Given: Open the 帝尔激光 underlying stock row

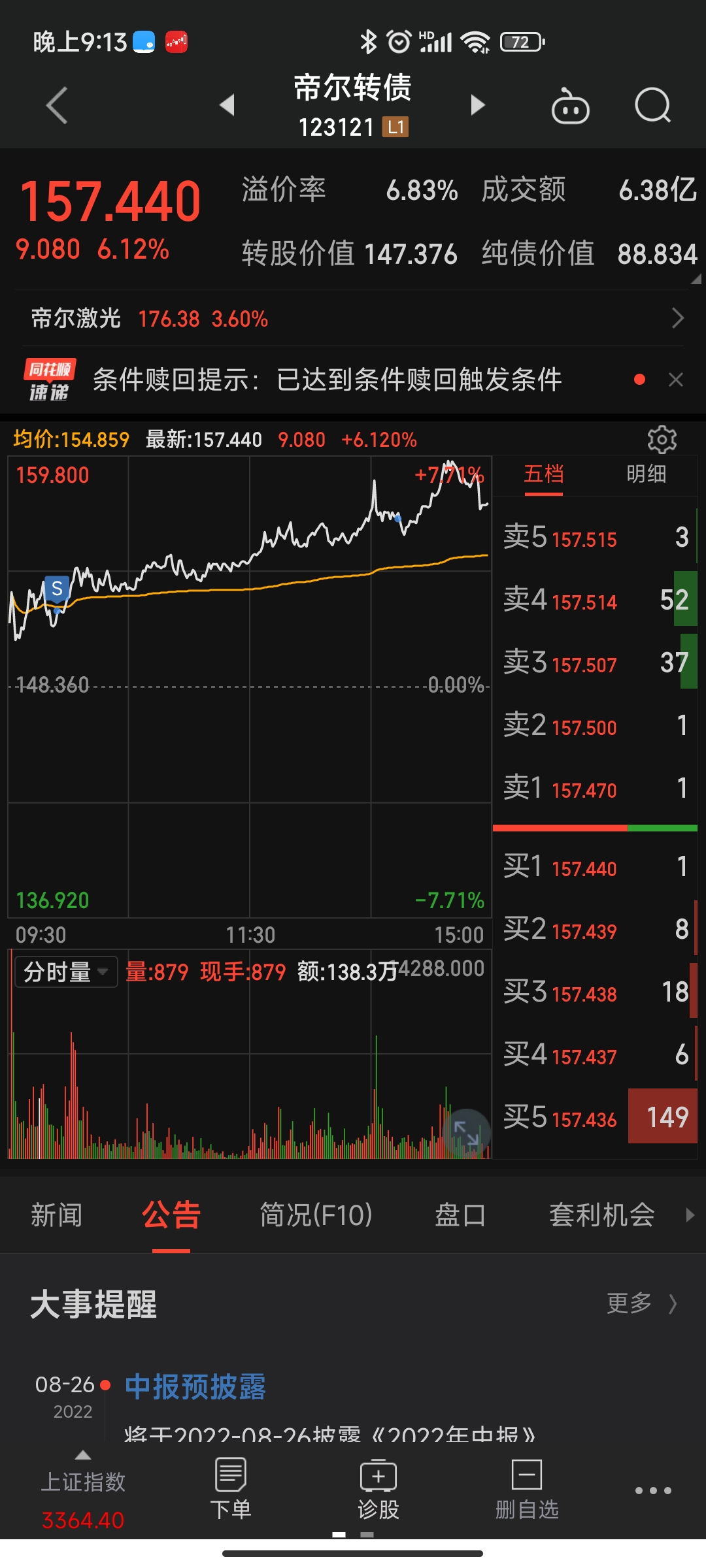Looking at the screenshot, I should click(x=353, y=319).
